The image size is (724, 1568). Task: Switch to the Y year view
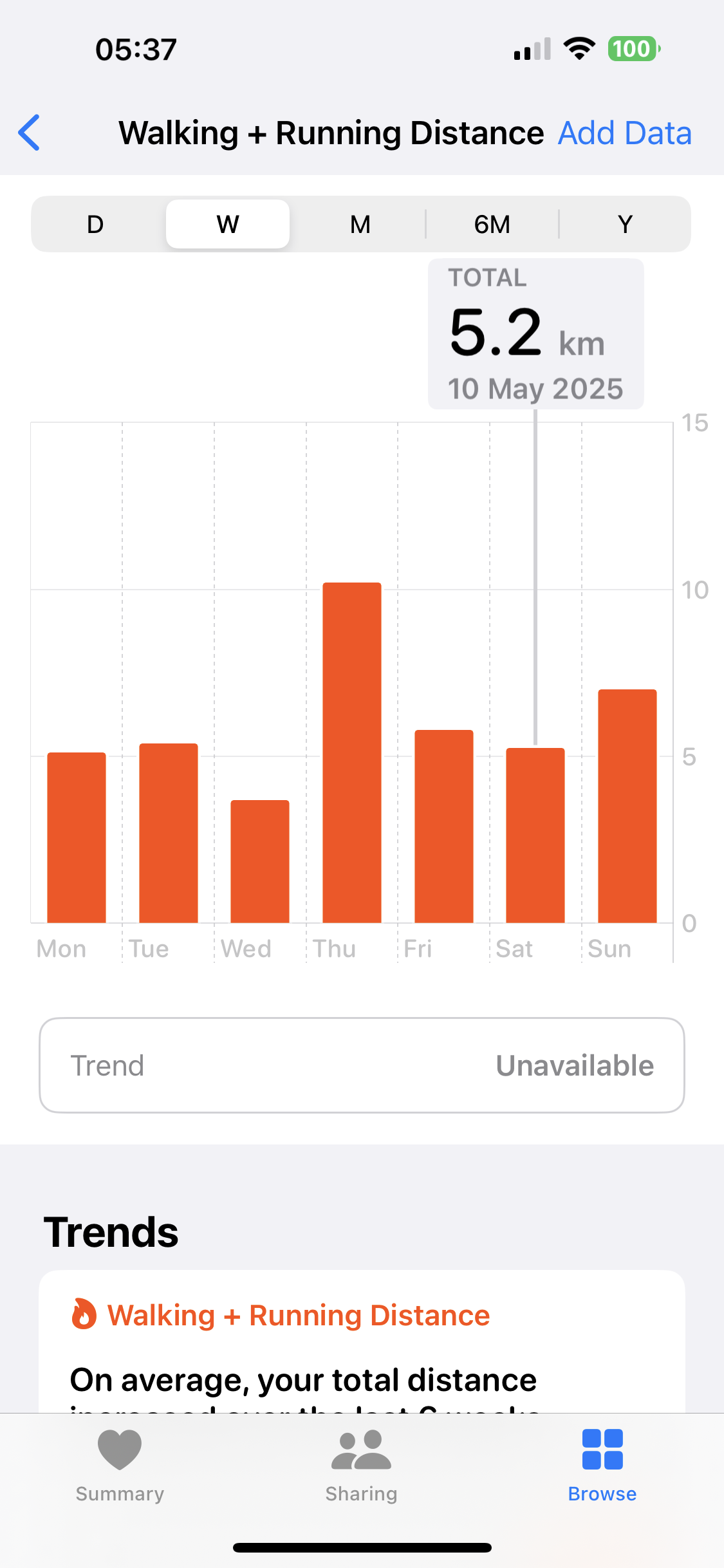pos(625,225)
